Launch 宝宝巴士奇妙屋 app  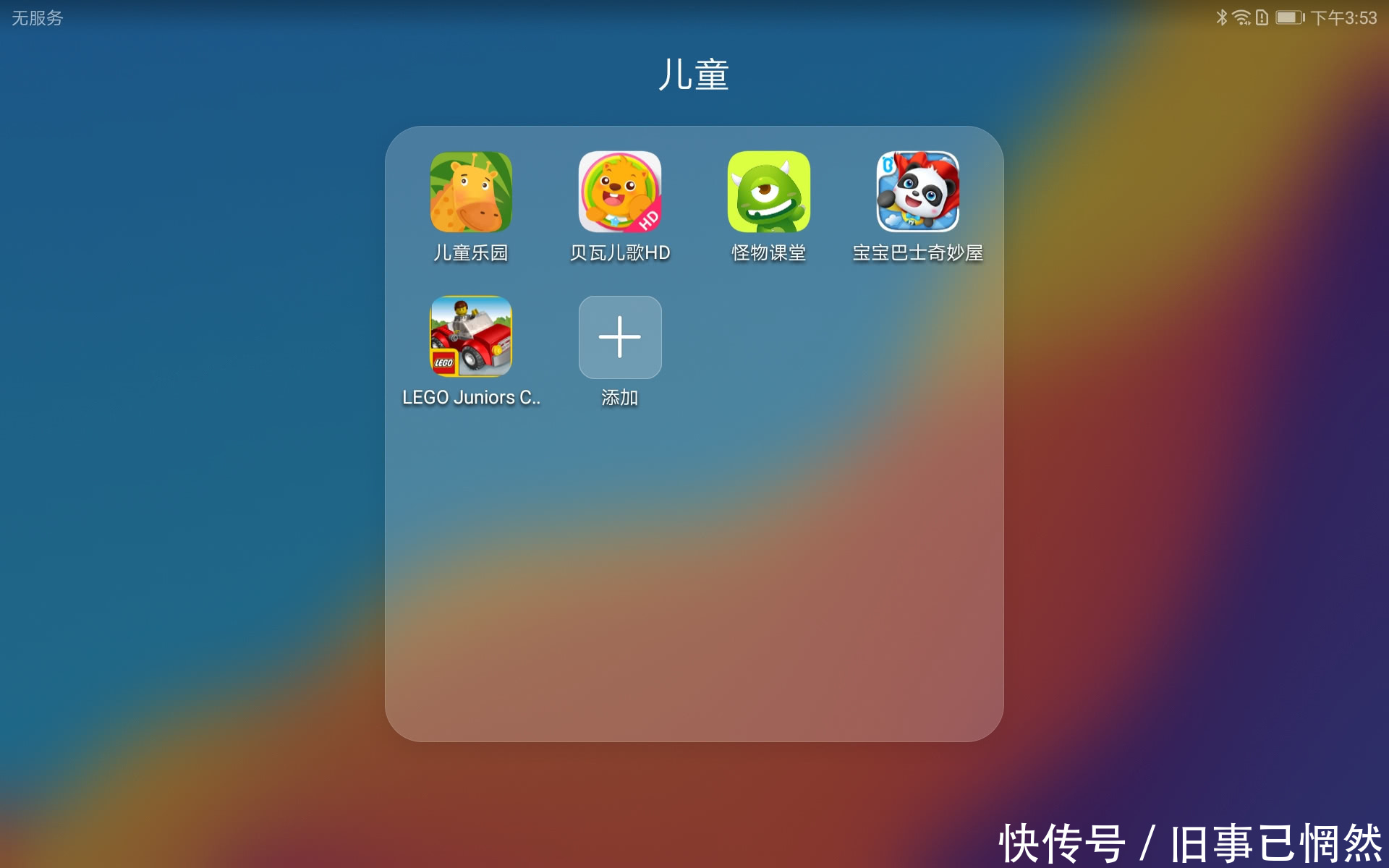(917, 192)
